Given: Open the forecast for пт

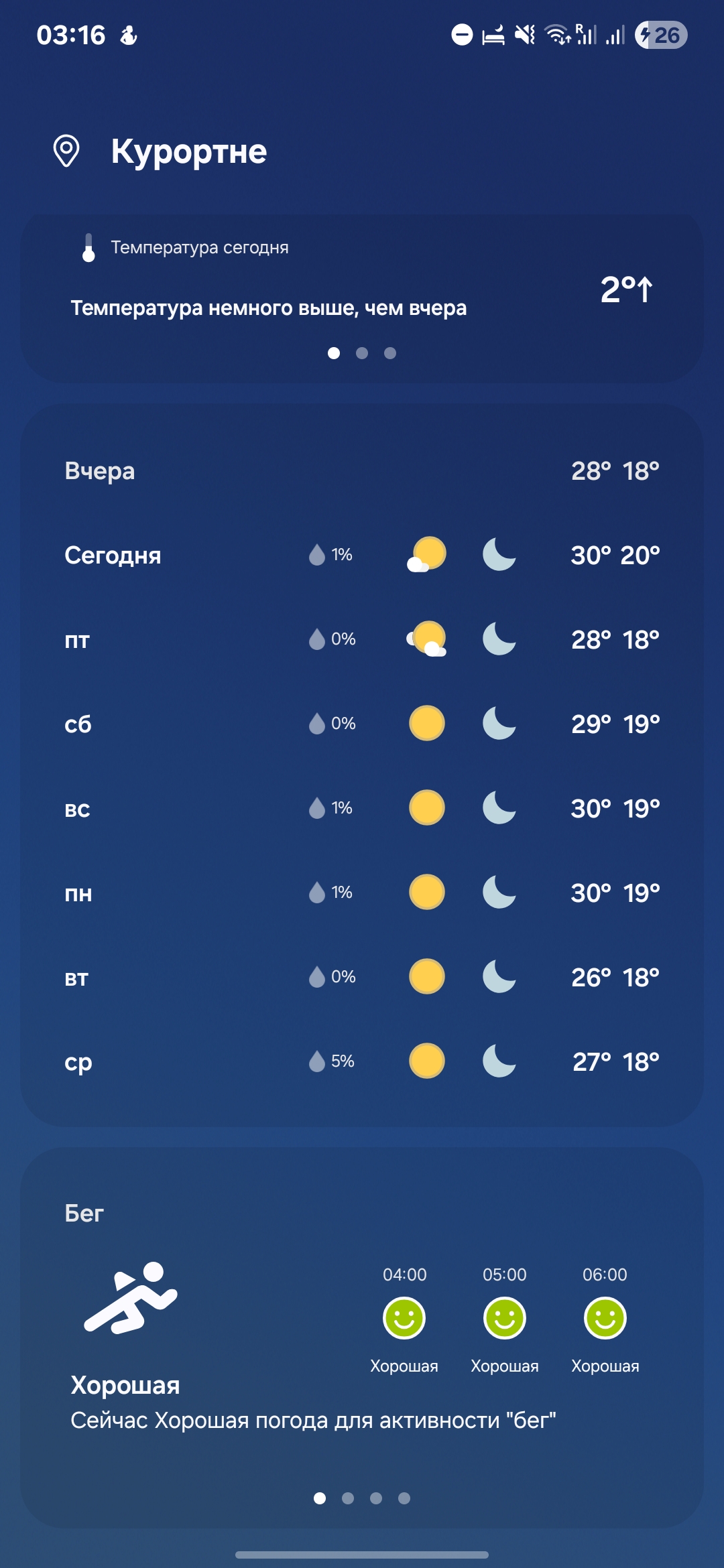Looking at the screenshot, I should (362, 639).
